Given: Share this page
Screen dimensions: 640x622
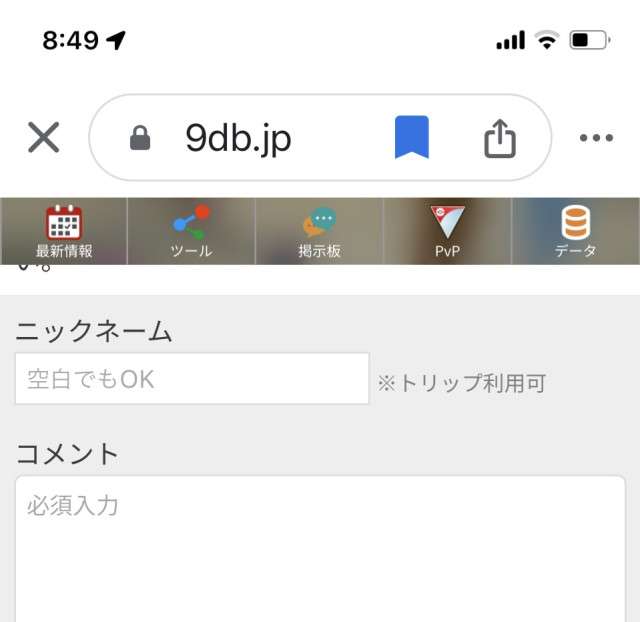Looking at the screenshot, I should pyautogui.click(x=500, y=138).
